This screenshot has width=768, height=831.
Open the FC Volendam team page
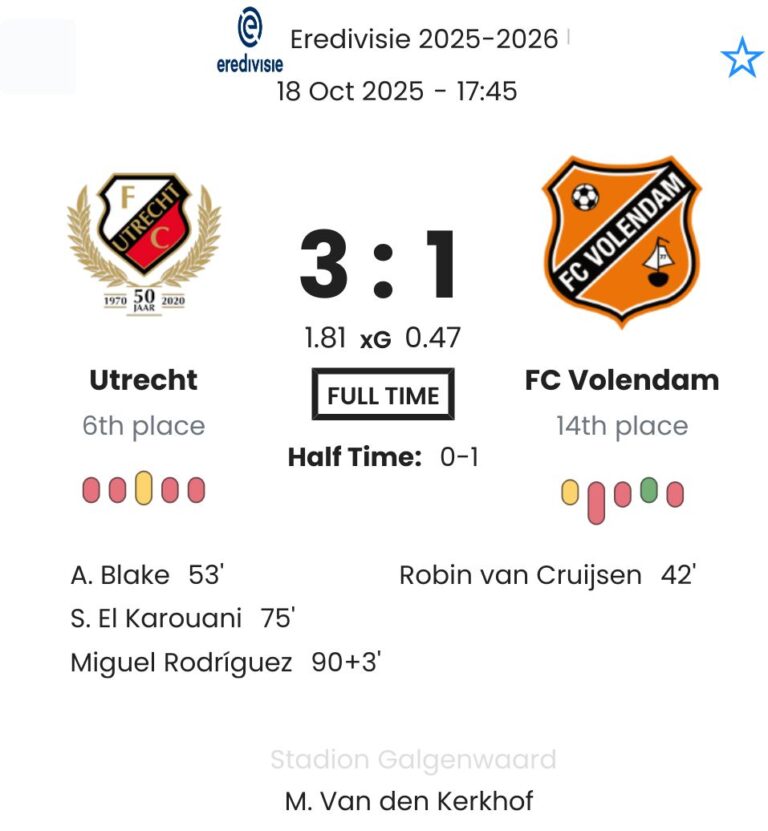(x=621, y=380)
